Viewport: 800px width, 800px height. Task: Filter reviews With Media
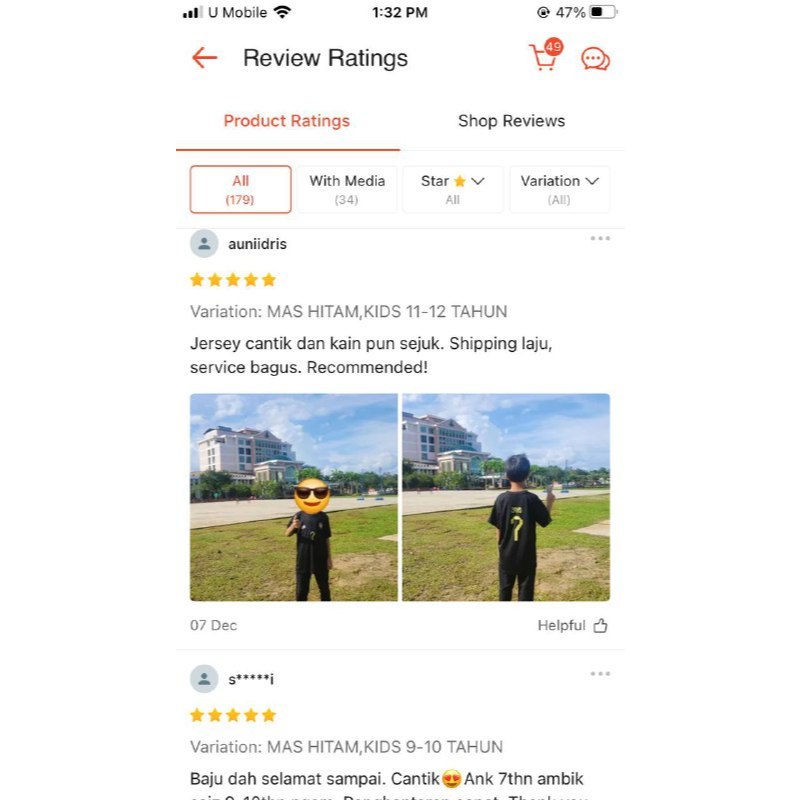pos(347,189)
